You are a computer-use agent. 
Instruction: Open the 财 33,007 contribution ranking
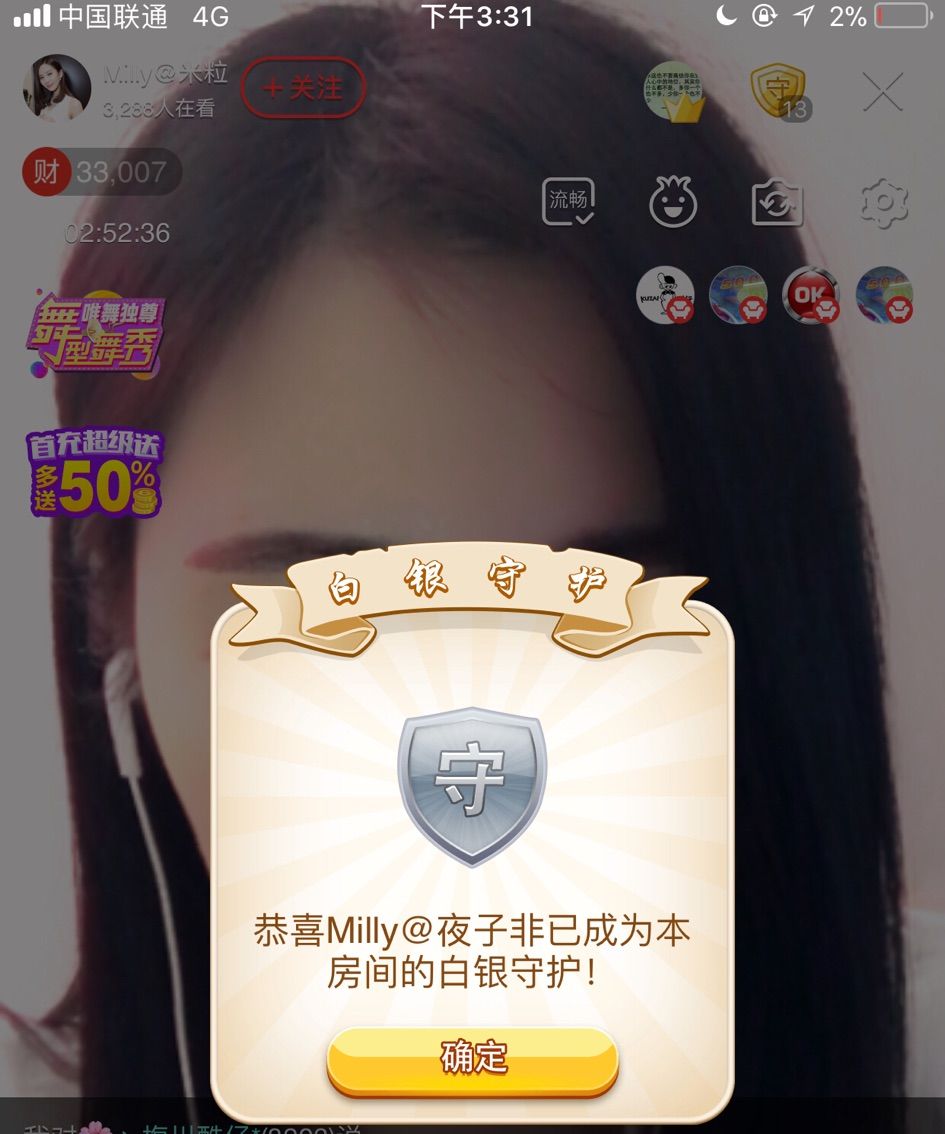coord(102,172)
